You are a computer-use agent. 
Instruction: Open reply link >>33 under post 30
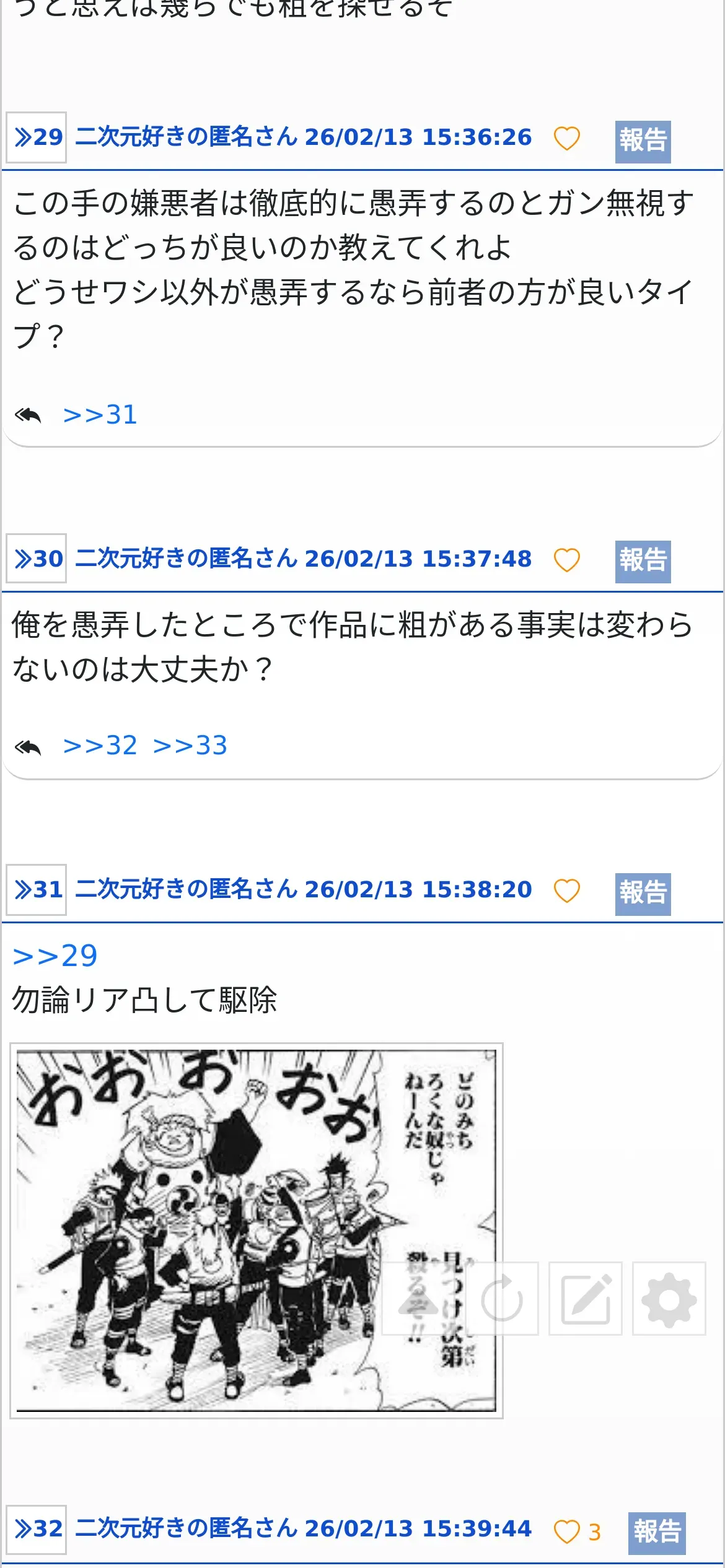coord(190,746)
